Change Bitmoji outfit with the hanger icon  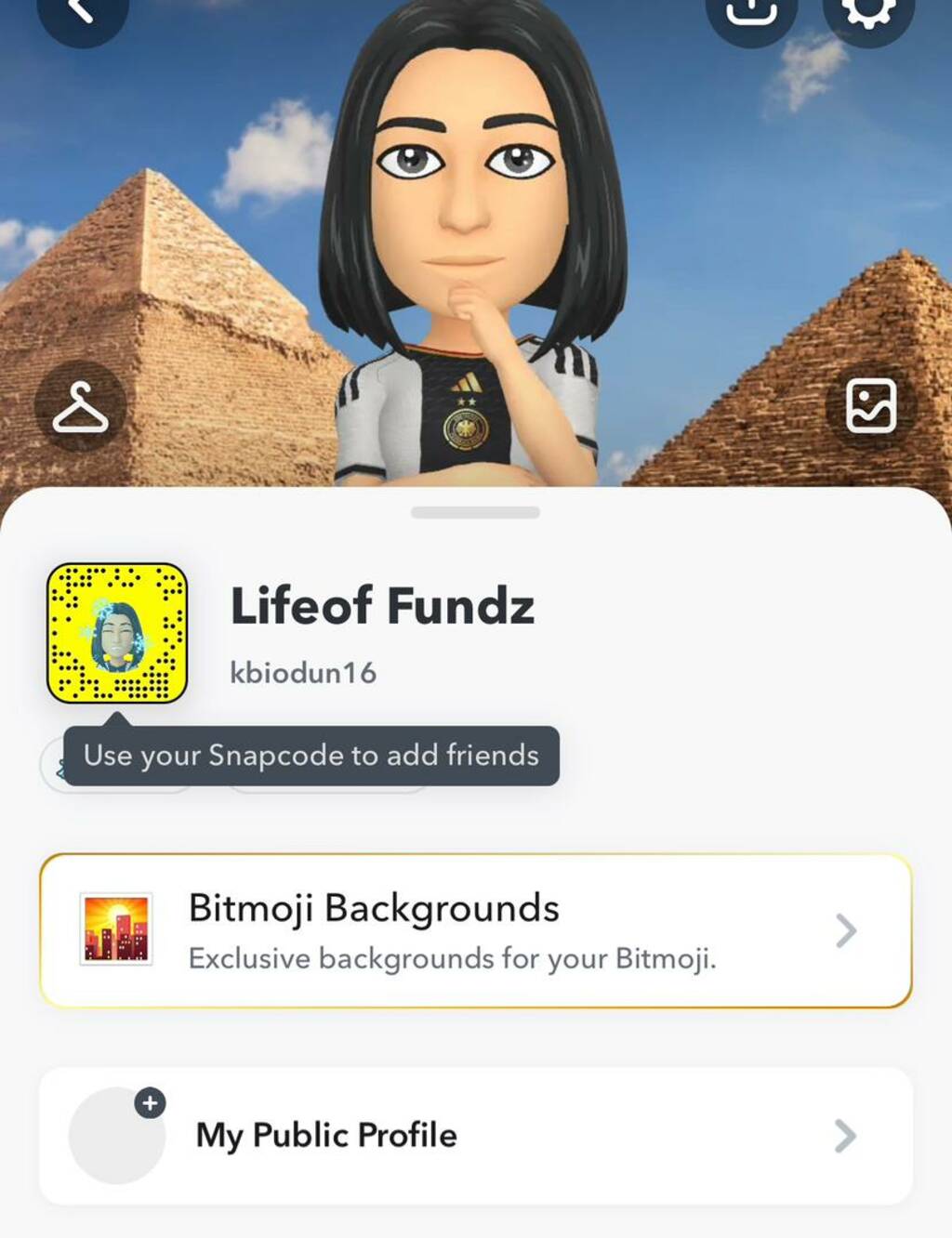[81, 407]
